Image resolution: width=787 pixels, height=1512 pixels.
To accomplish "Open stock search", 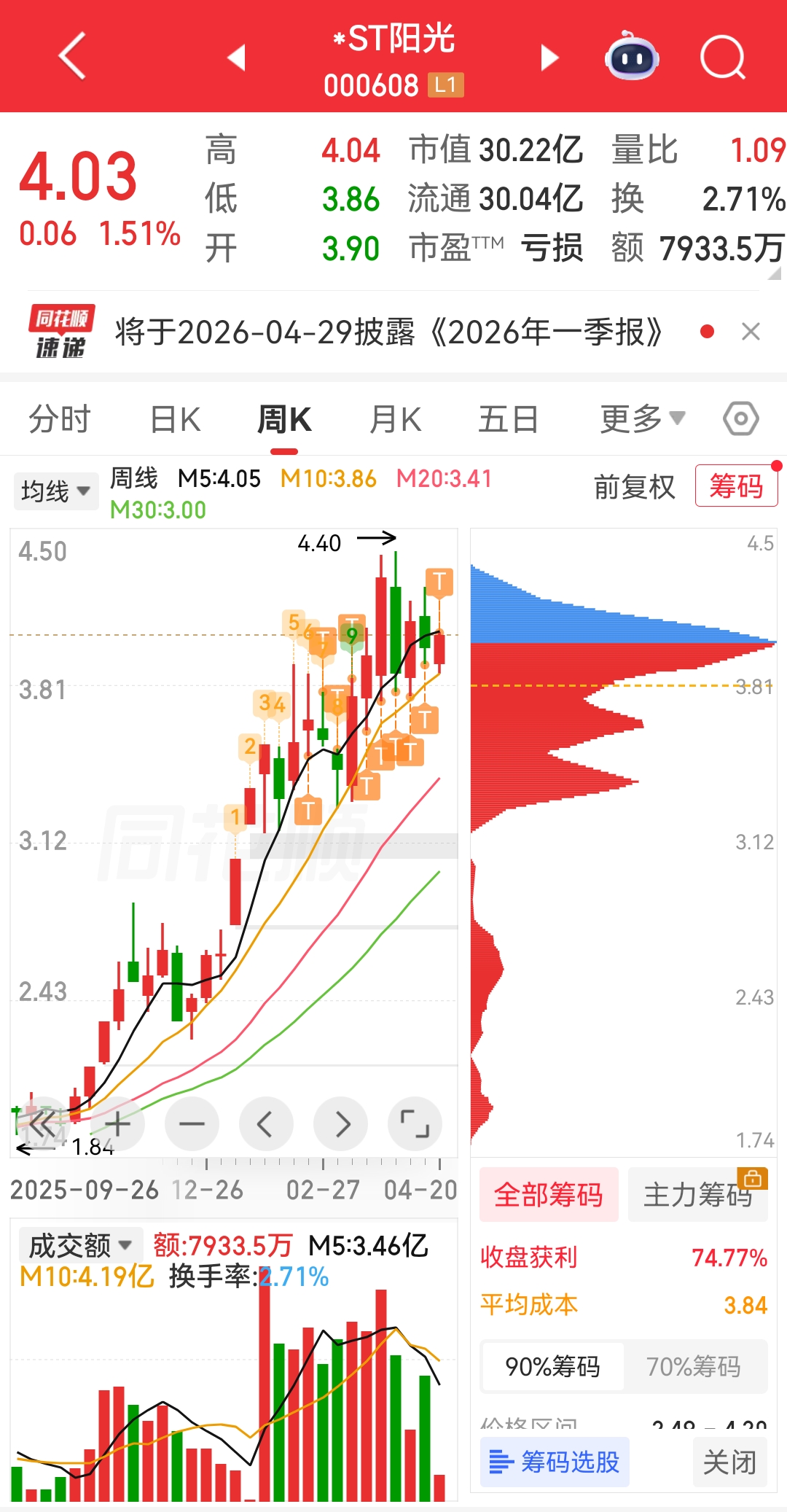I will coord(722,57).
